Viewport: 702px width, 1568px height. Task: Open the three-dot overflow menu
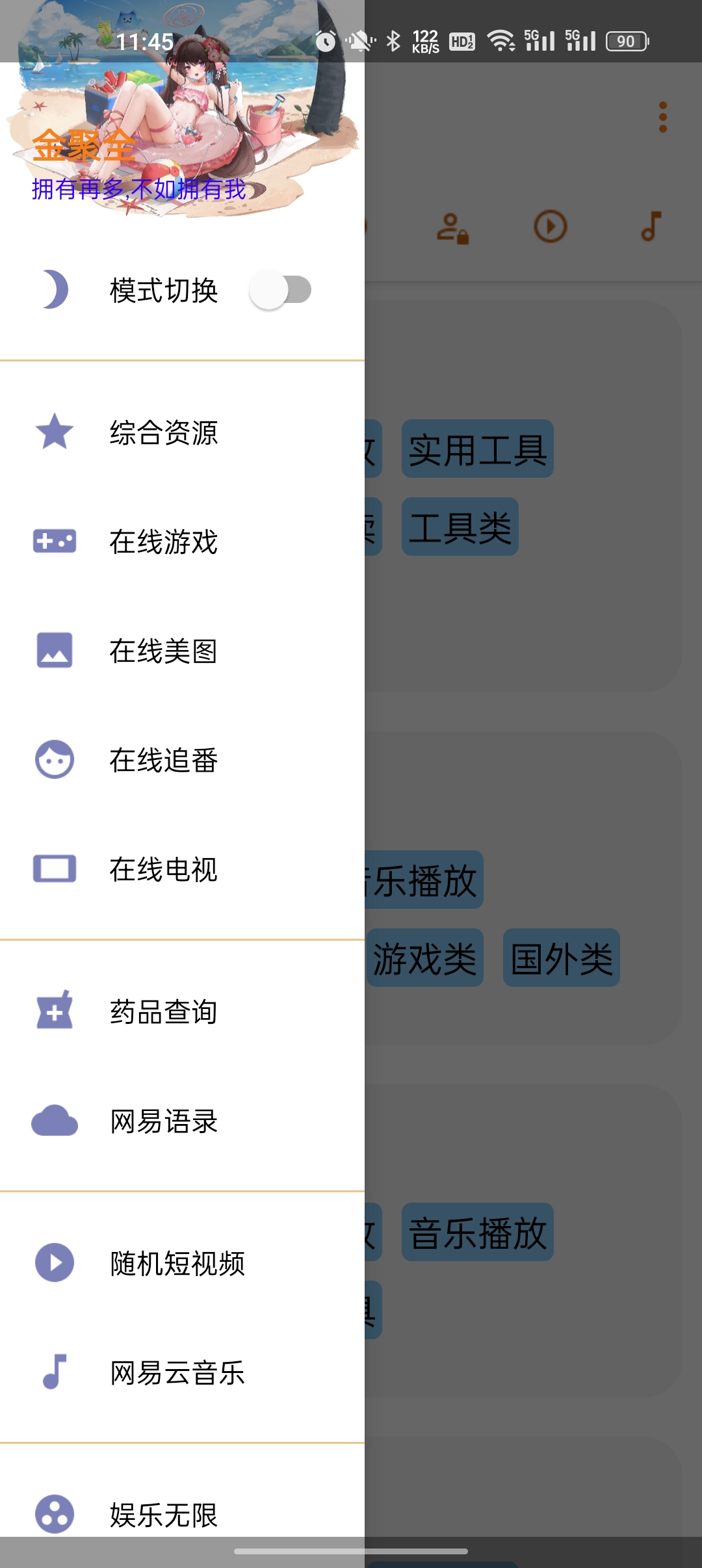click(x=662, y=117)
